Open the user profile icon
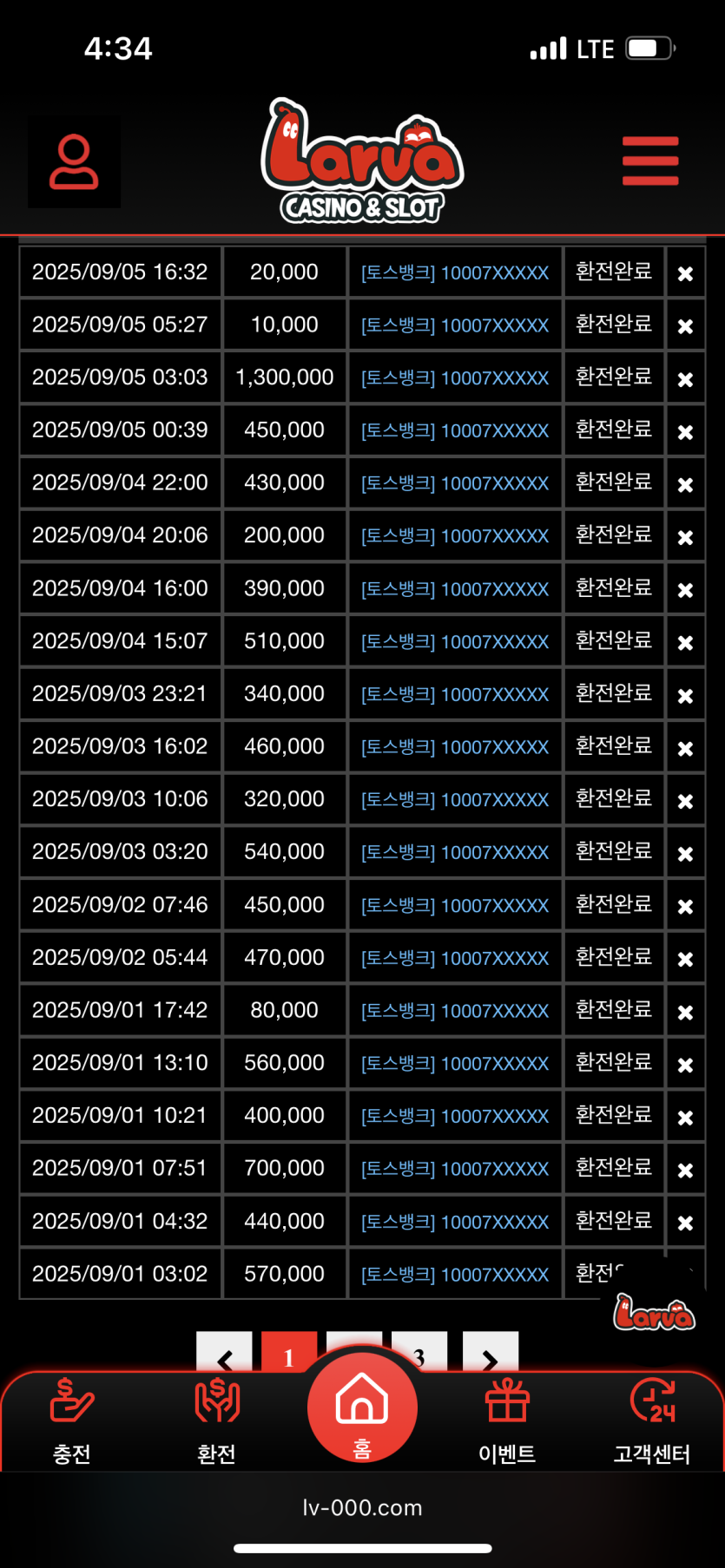This screenshot has width=725, height=1568. click(x=74, y=162)
